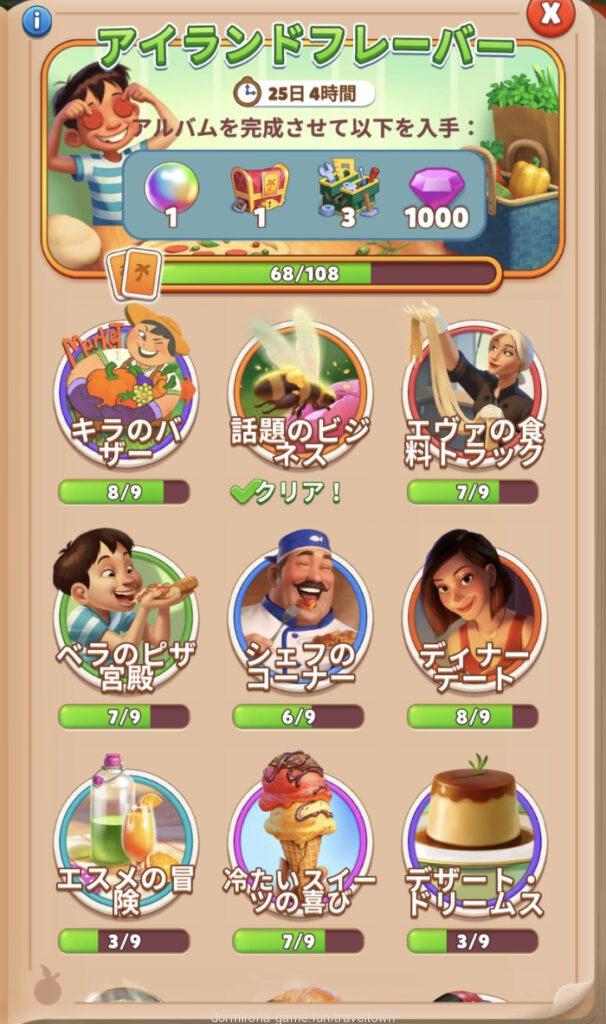
Task: View the 冷たいスイーツの喜び set
Action: pos(300,838)
